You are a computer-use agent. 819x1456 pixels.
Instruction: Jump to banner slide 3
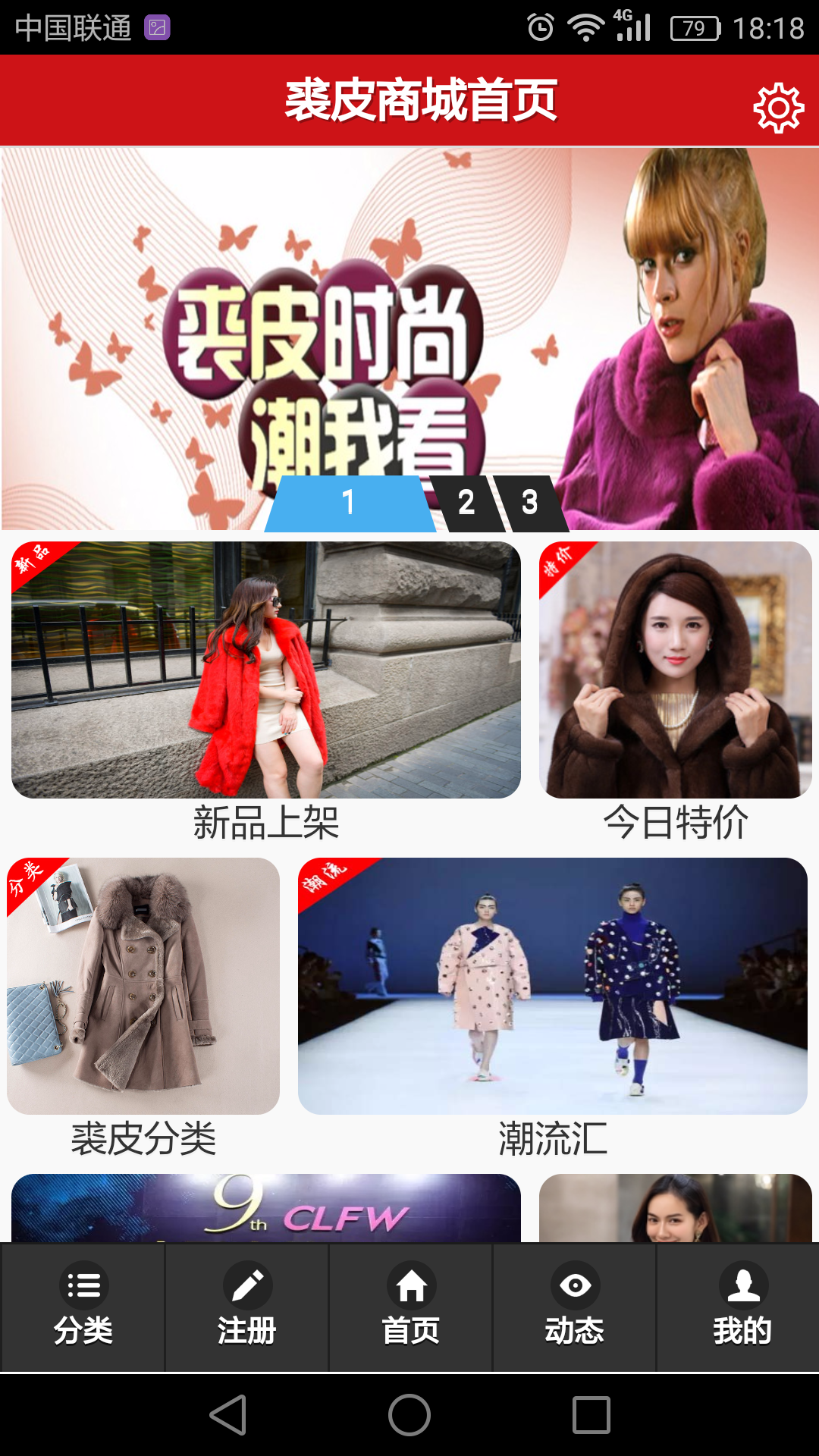tap(531, 502)
